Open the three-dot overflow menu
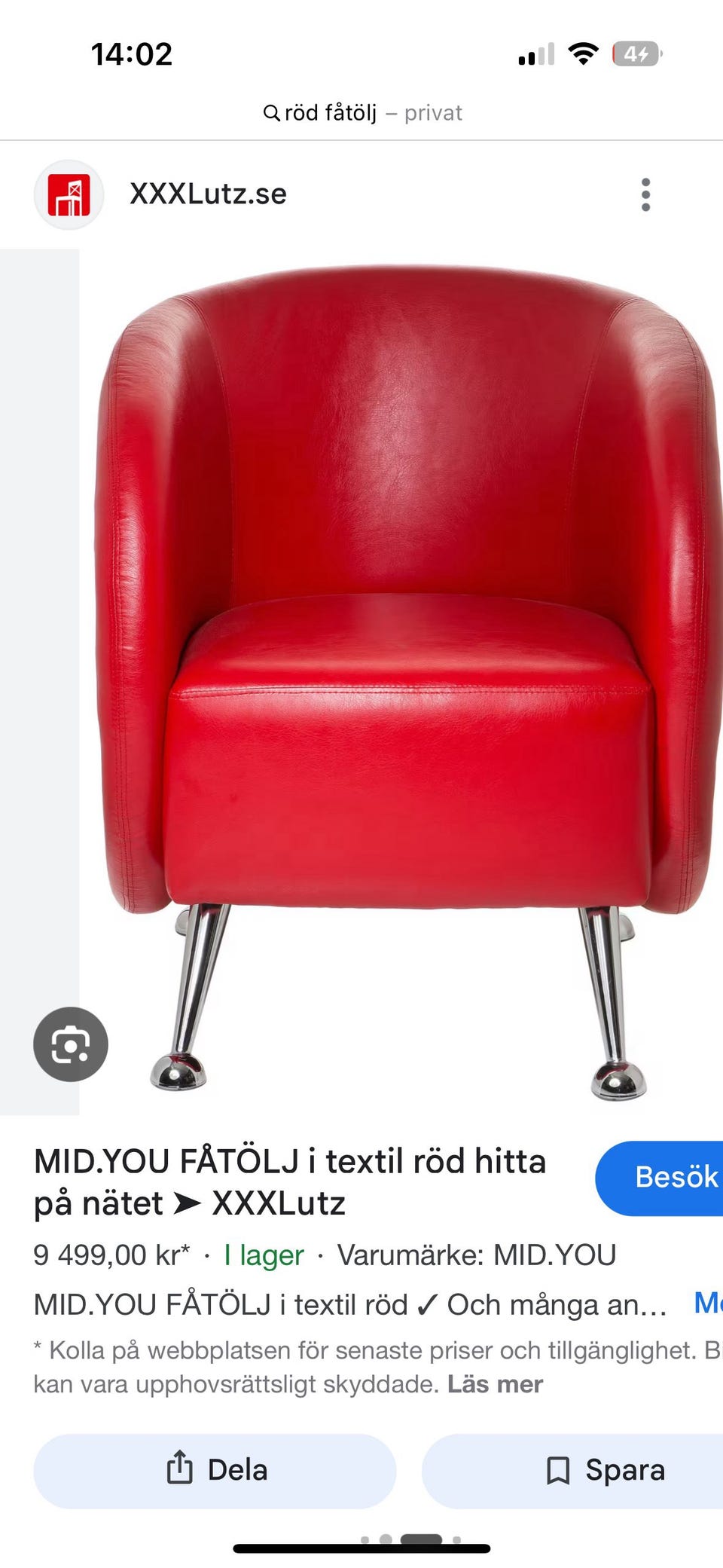Viewport: 723px width, 1568px height. [645, 194]
